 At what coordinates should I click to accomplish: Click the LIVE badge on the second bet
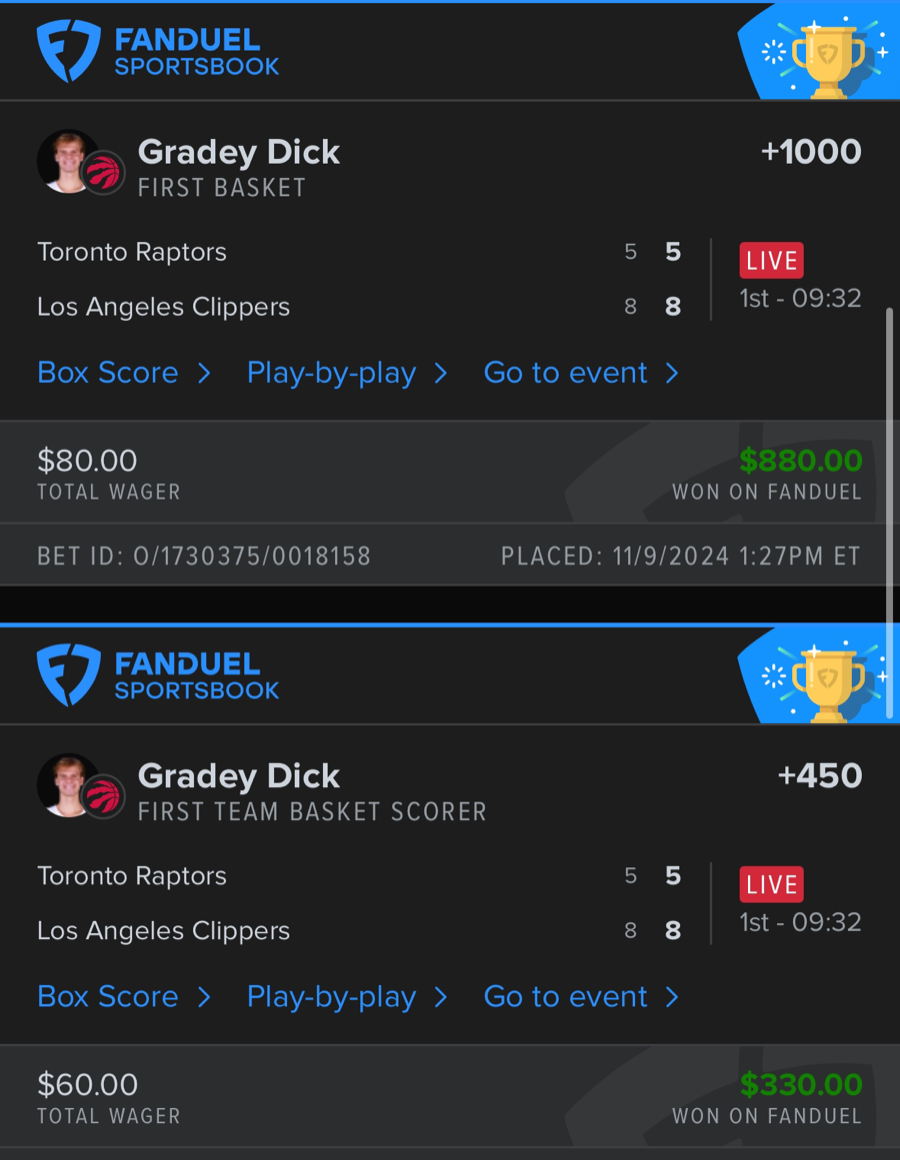click(x=770, y=884)
